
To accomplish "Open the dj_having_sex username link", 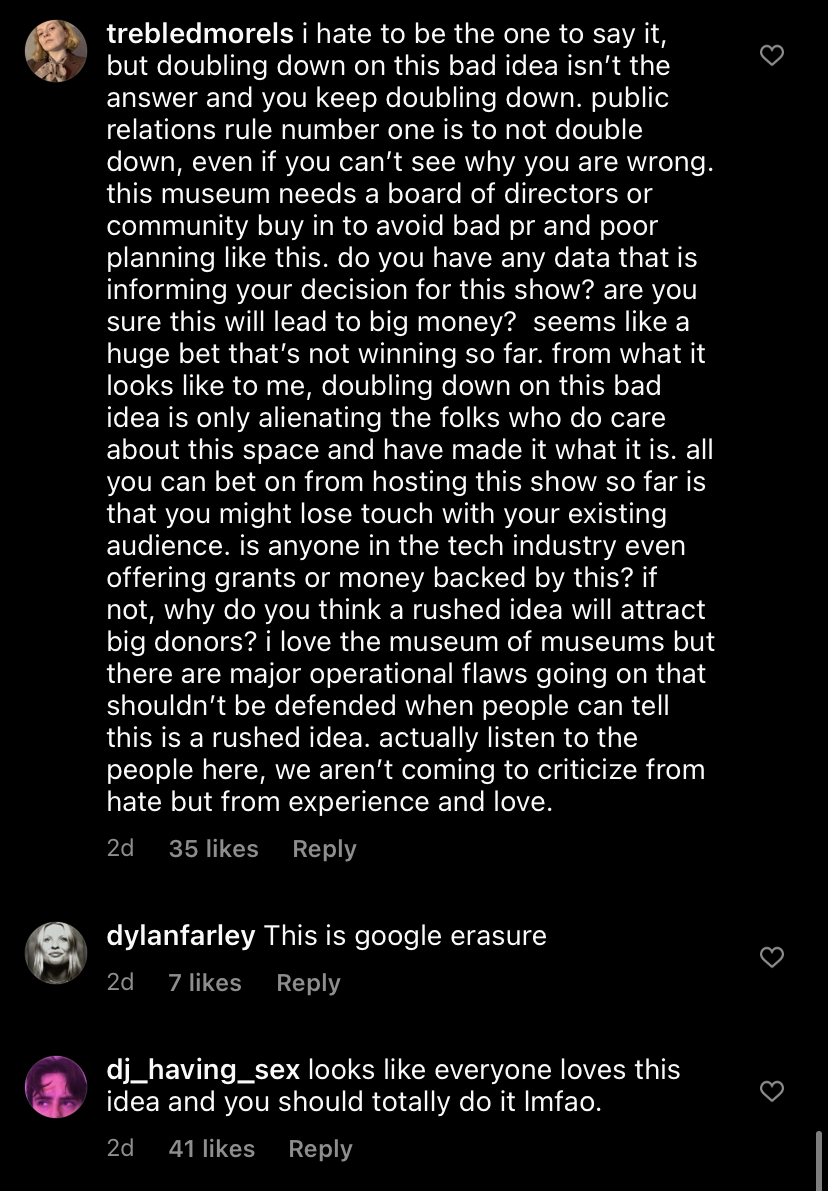I will tap(203, 1070).
